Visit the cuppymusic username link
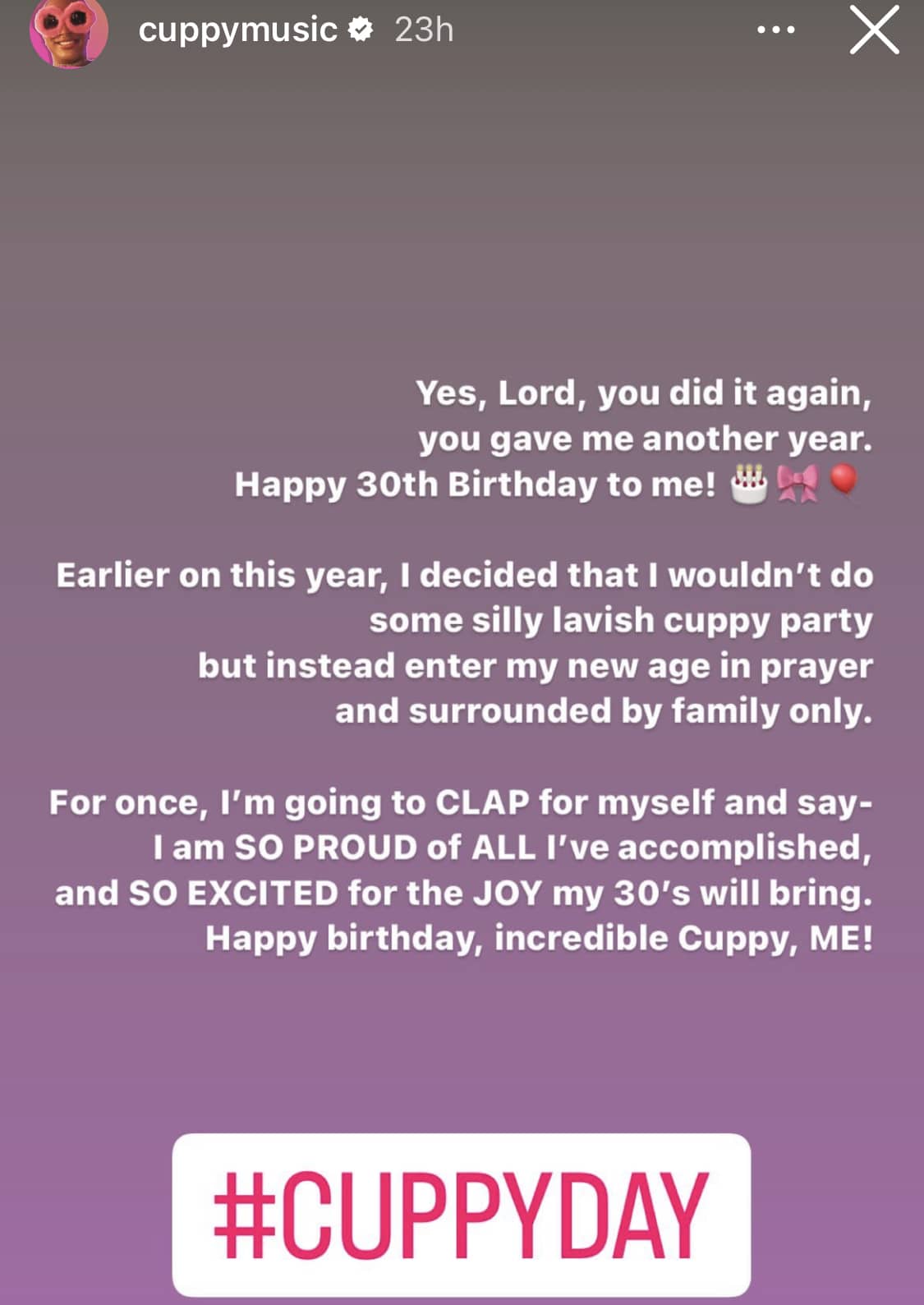This screenshot has height=1305, width=924. [237, 30]
